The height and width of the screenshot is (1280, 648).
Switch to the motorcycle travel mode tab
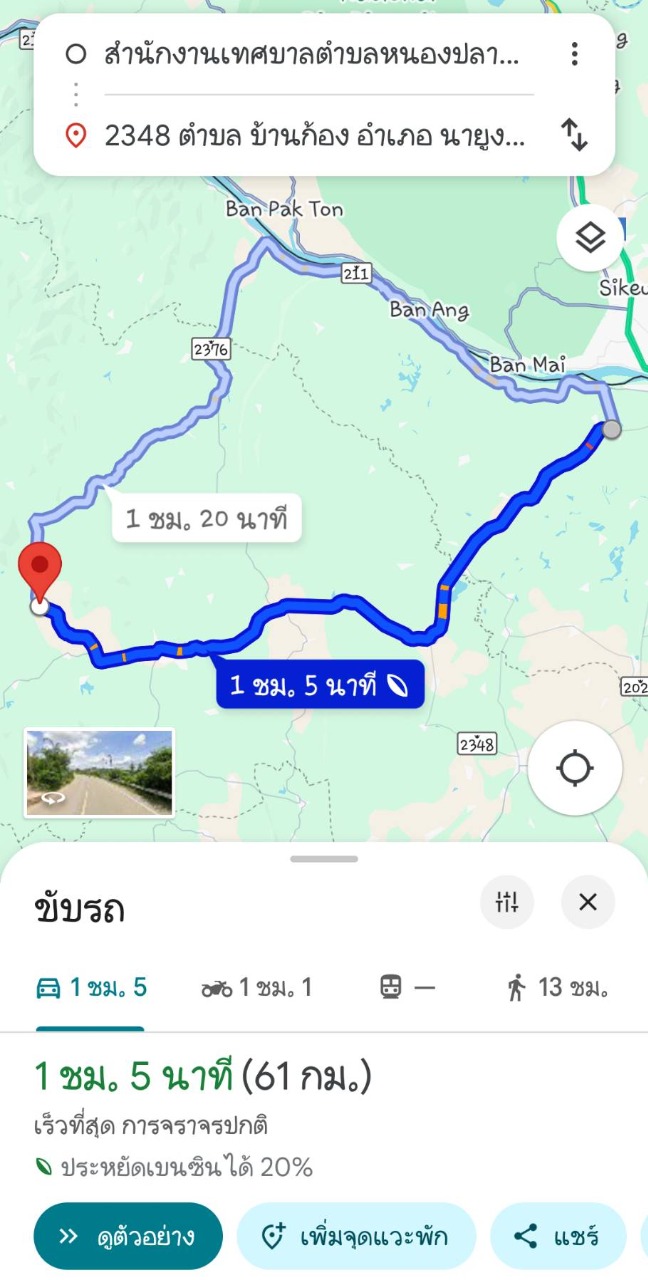click(x=257, y=988)
